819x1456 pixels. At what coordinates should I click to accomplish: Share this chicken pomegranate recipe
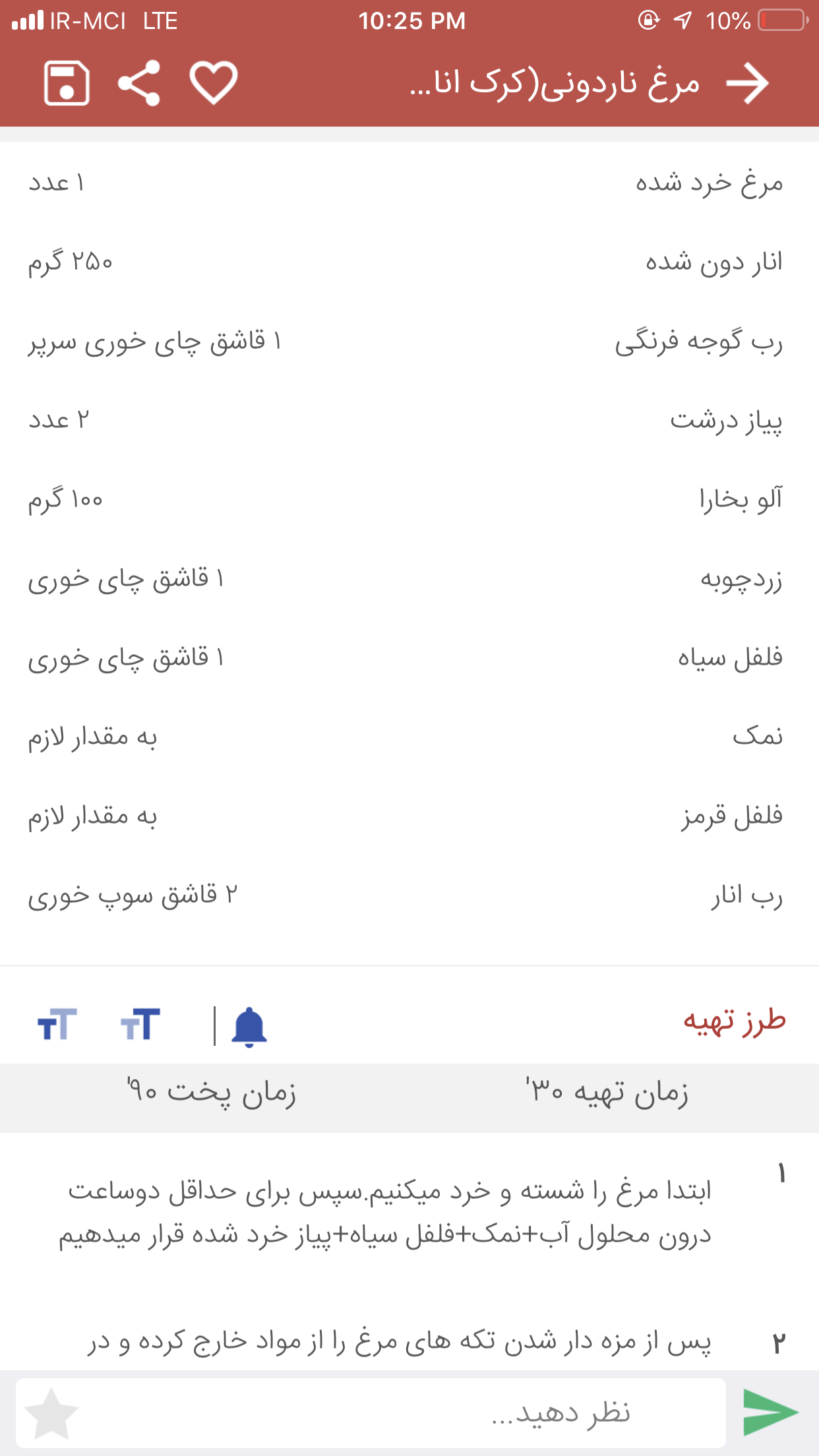139,83
